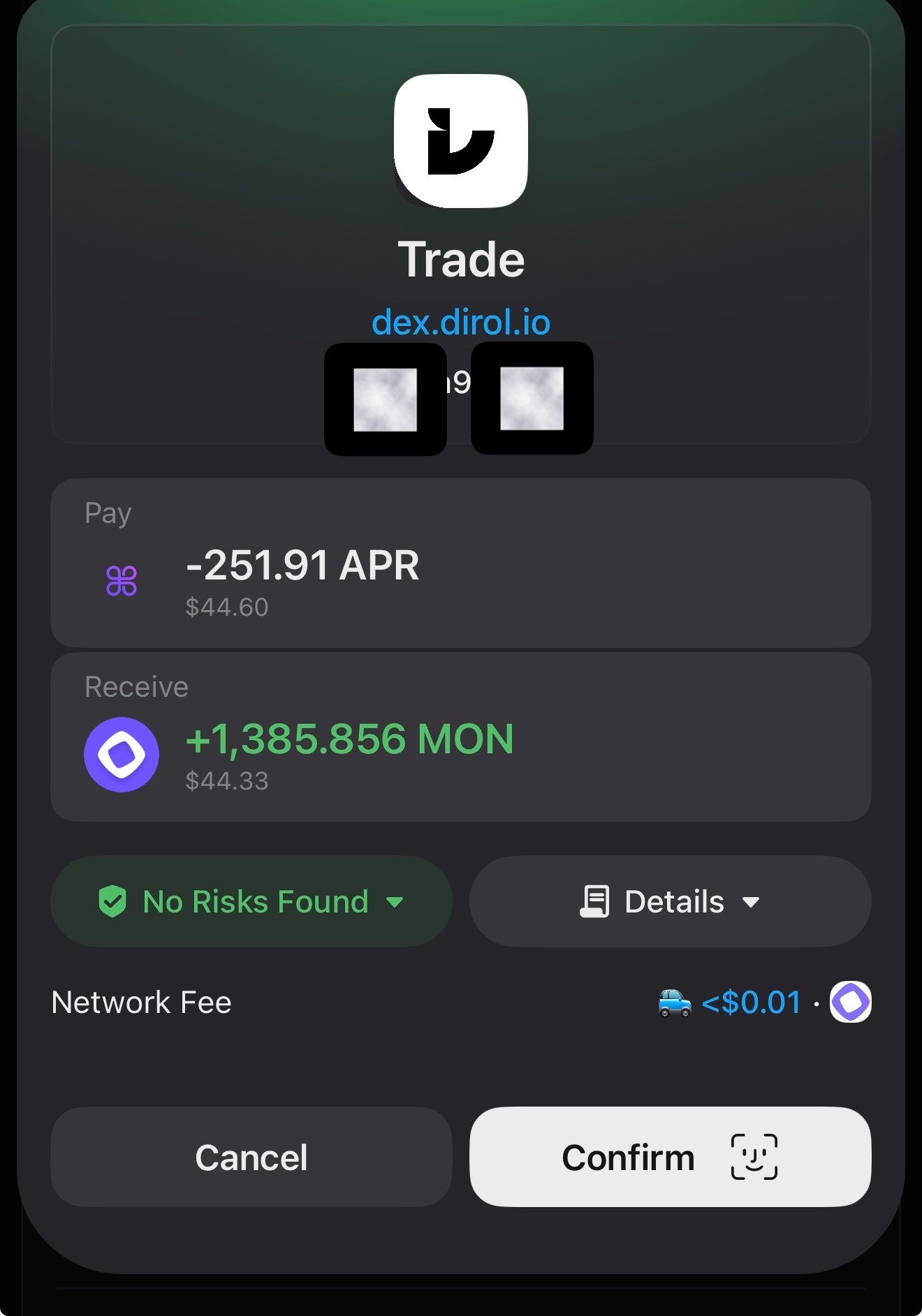Viewport: 922px width, 1316px height.
Task: Cancel the trade
Action: [251, 1157]
